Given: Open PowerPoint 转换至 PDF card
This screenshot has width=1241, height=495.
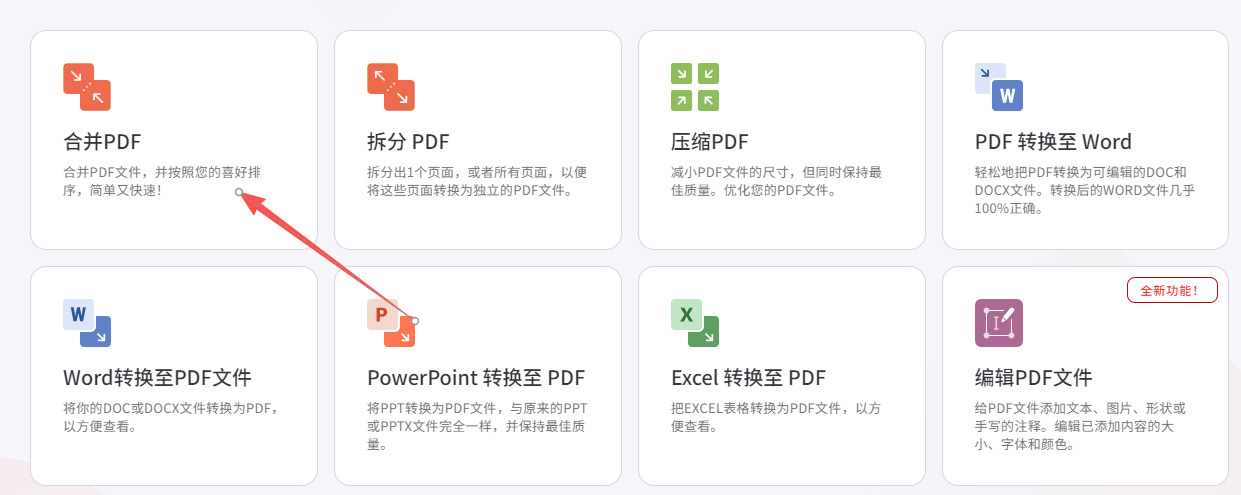Looking at the screenshot, I should [477, 377].
